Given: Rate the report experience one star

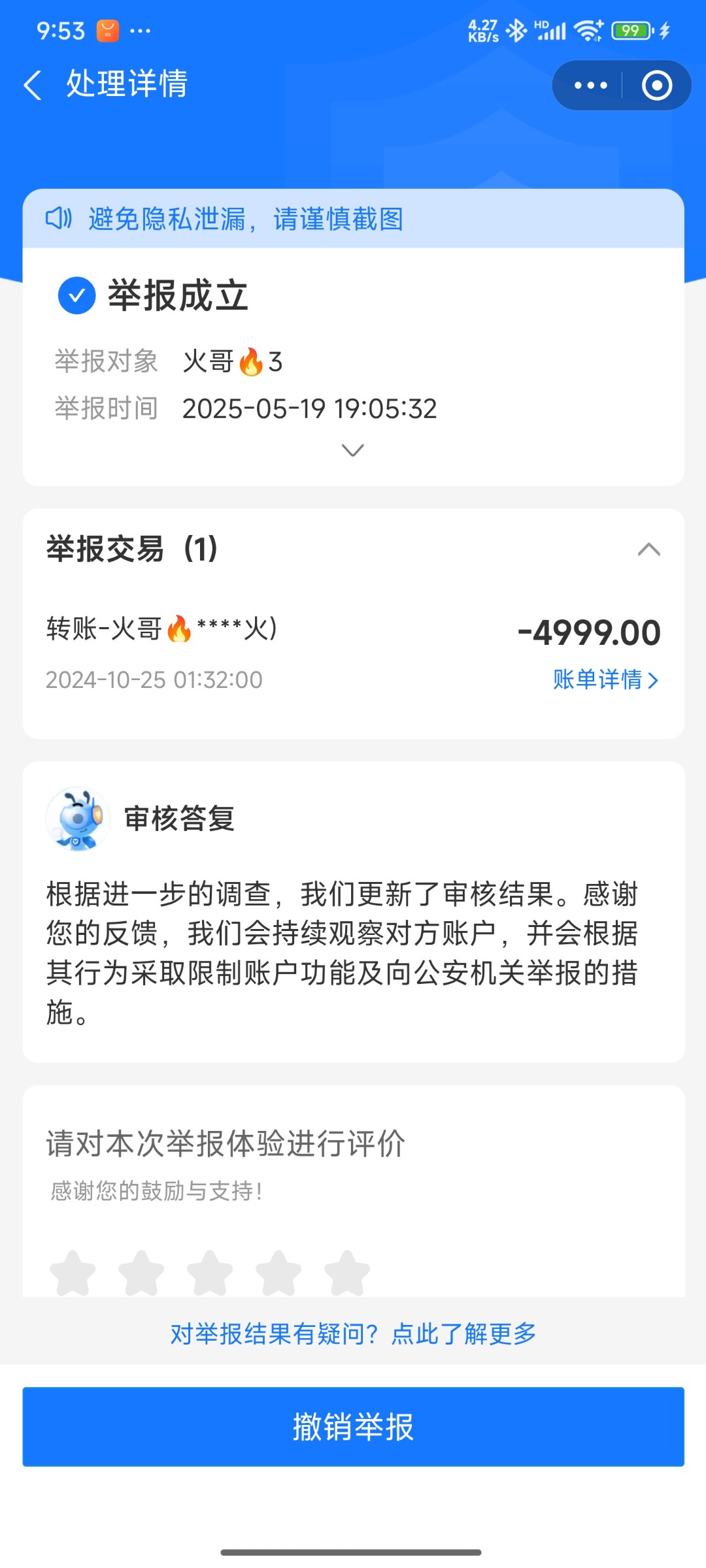Looking at the screenshot, I should [73, 1273].
